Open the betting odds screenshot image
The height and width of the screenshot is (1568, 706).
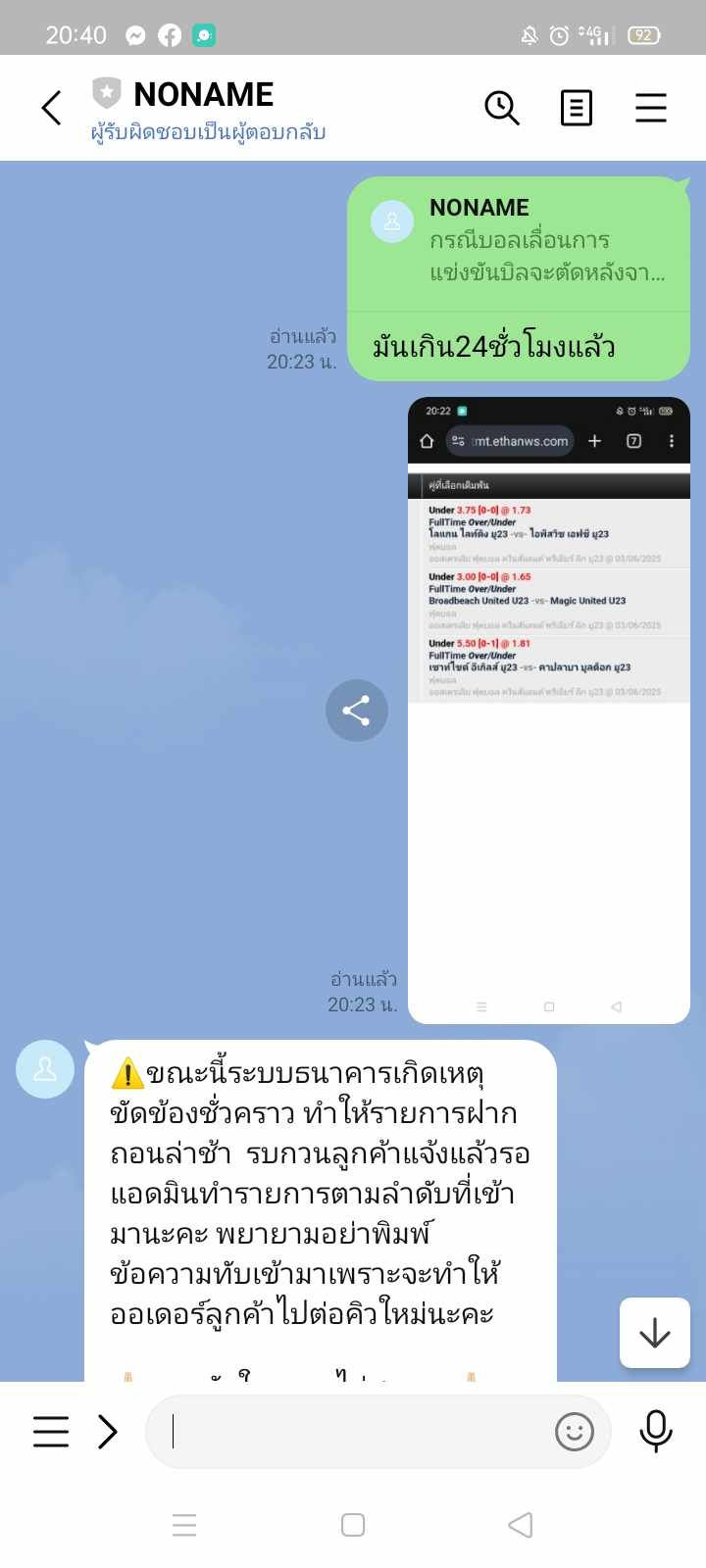coord(549,706)
